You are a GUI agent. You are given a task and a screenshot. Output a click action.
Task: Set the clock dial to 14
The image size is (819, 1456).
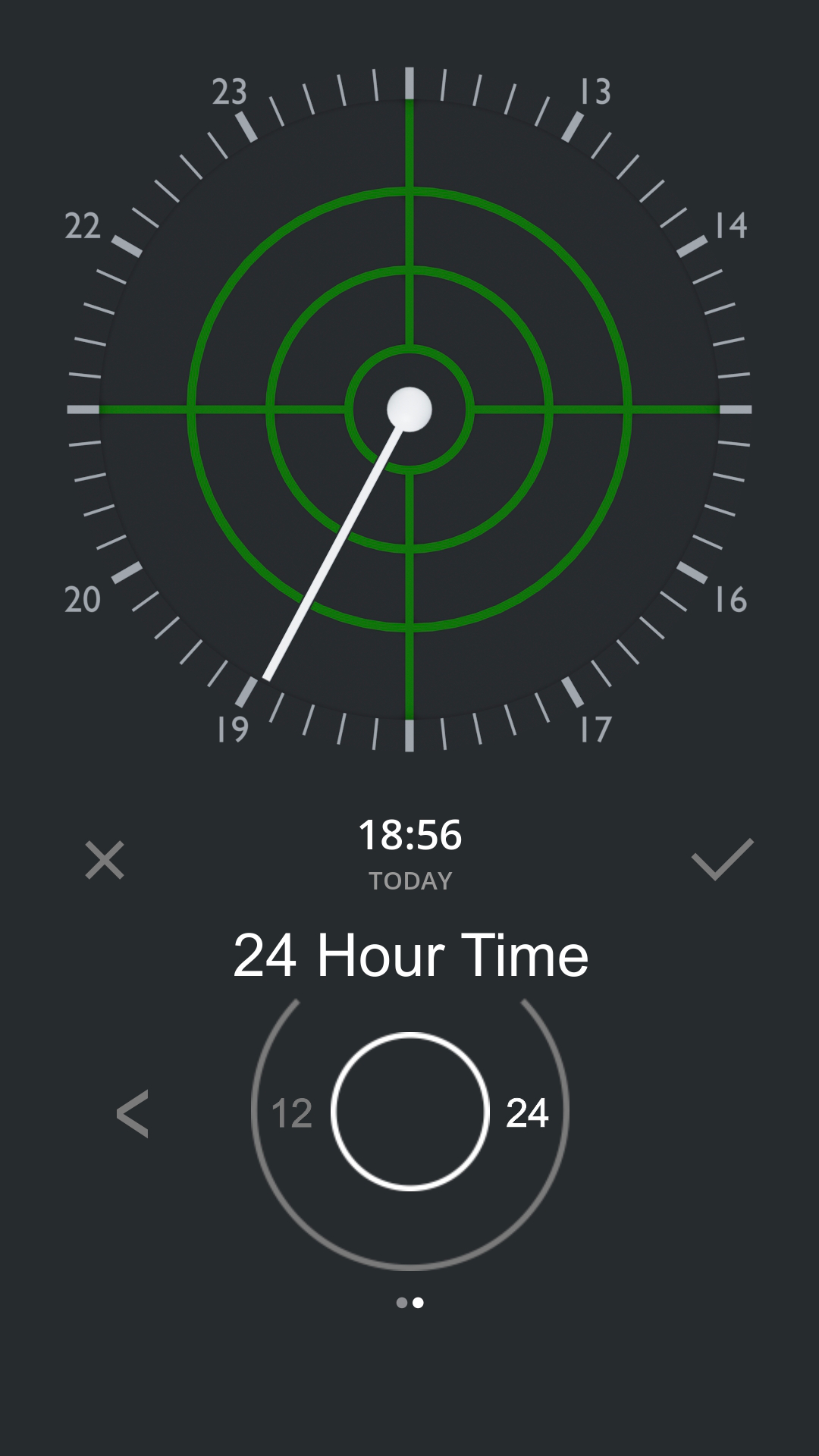point(691,247)
